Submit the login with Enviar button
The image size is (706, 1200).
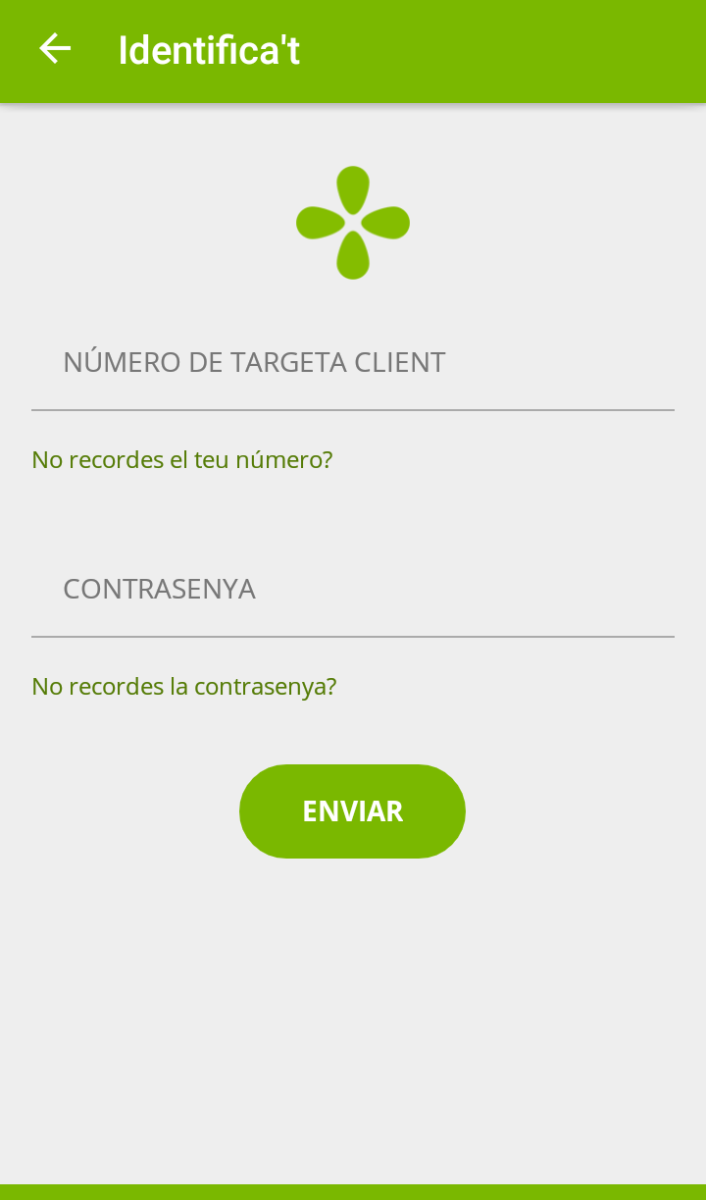tap(352, 811)
